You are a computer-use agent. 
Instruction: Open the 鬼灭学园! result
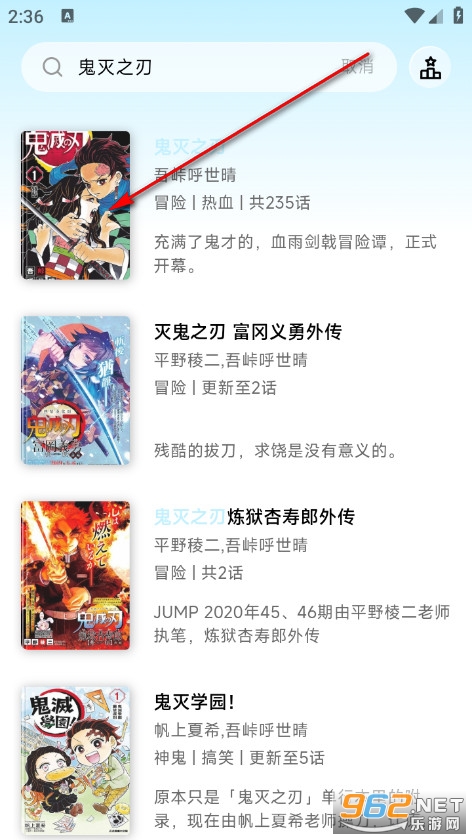(236, 761)
